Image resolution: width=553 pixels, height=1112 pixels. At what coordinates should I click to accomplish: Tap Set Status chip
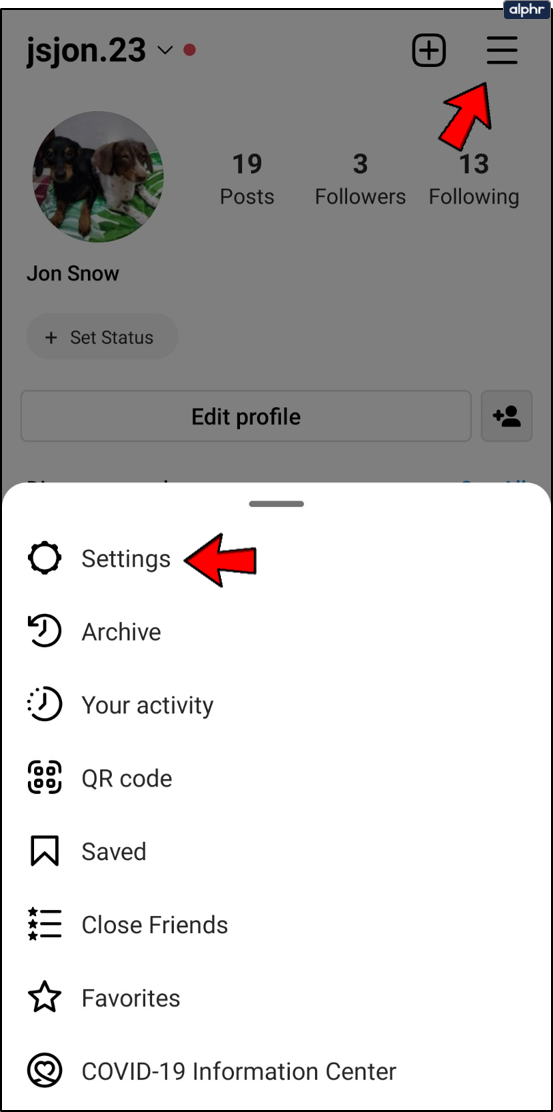point(102,338)
